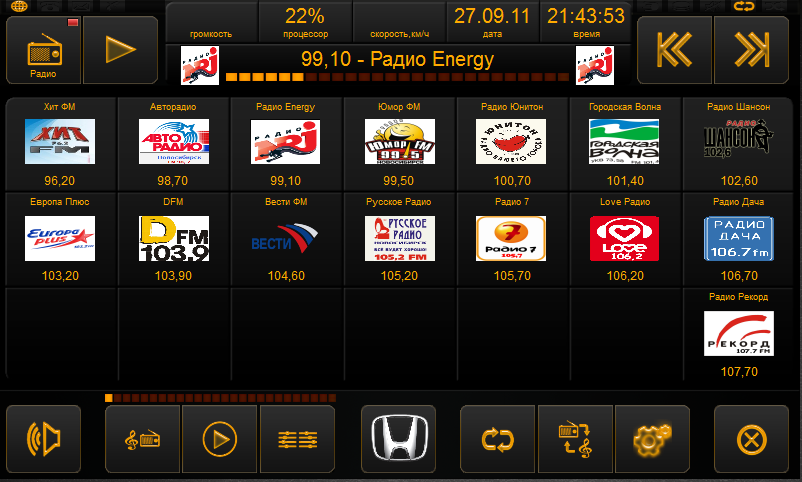802x482 pixels.
Task: Select Радио Шансон 102,60
Action: (x=739, y=142)
